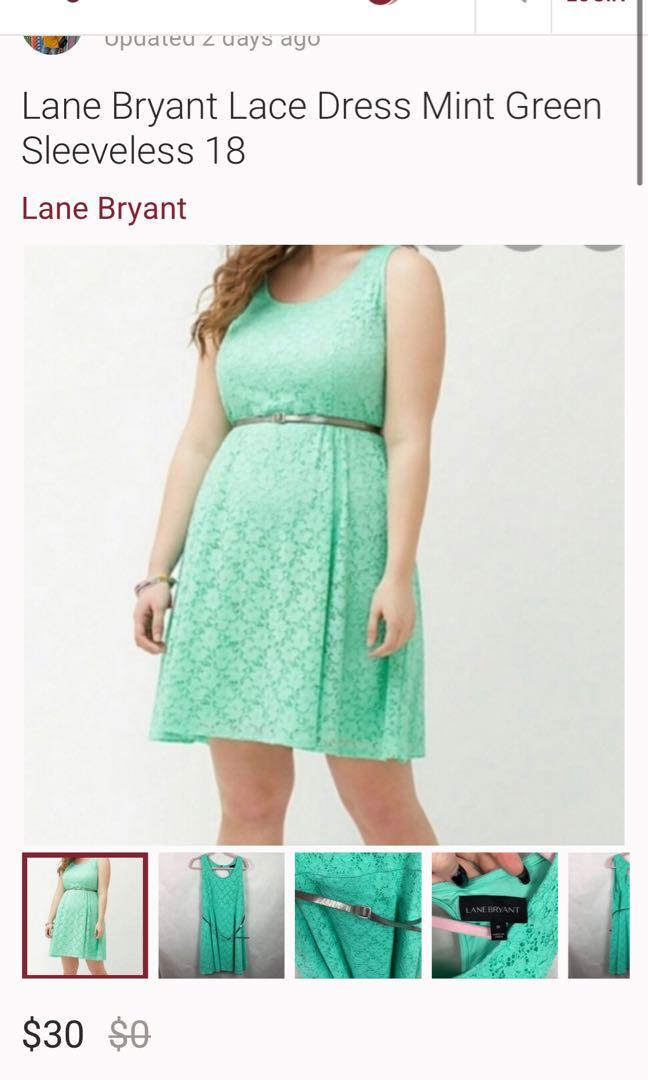Show the belt close-up thumbnail
This screenshot has height=1080, width=648.
tap(358, 915)
